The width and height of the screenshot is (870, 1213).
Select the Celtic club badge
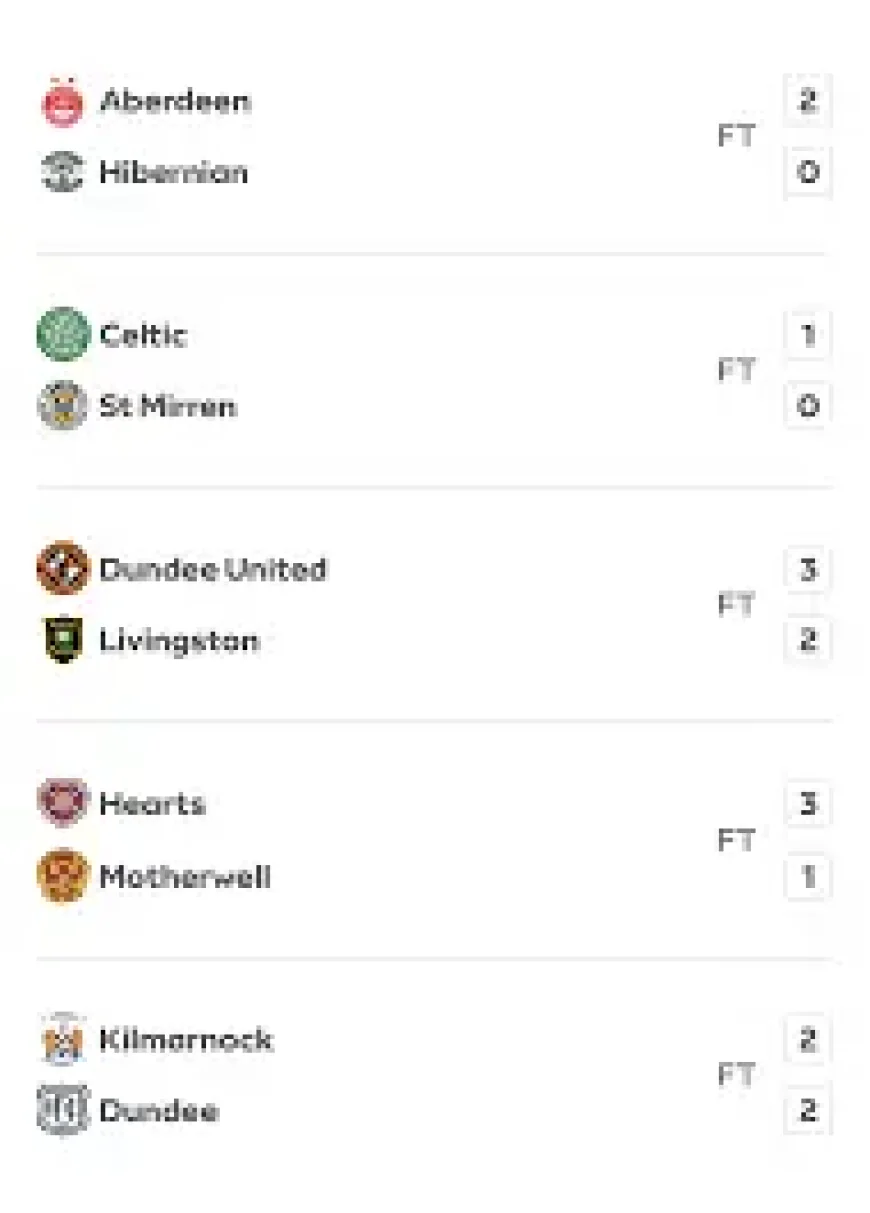[63, 335]
